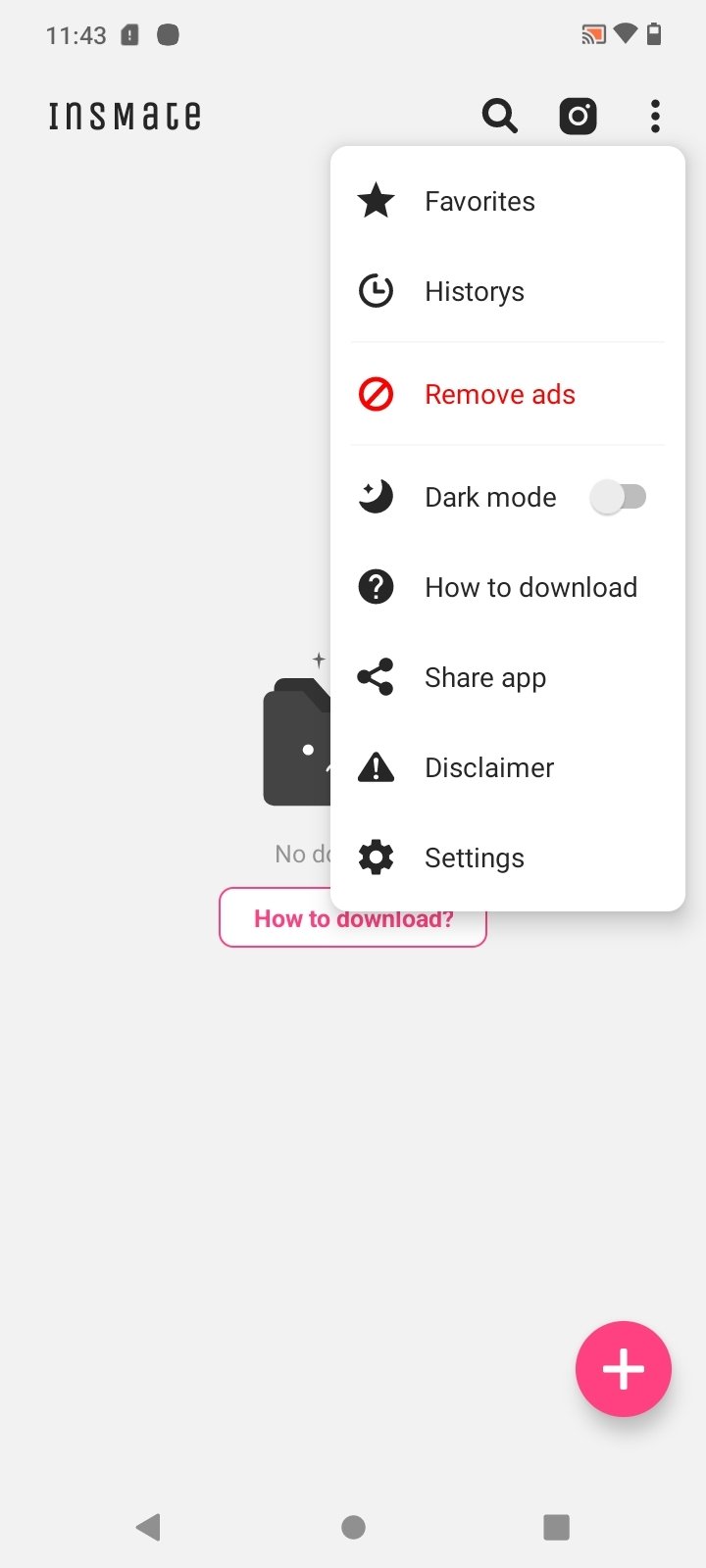
Task: Open Settings from the menu
Action: (508, 857)
